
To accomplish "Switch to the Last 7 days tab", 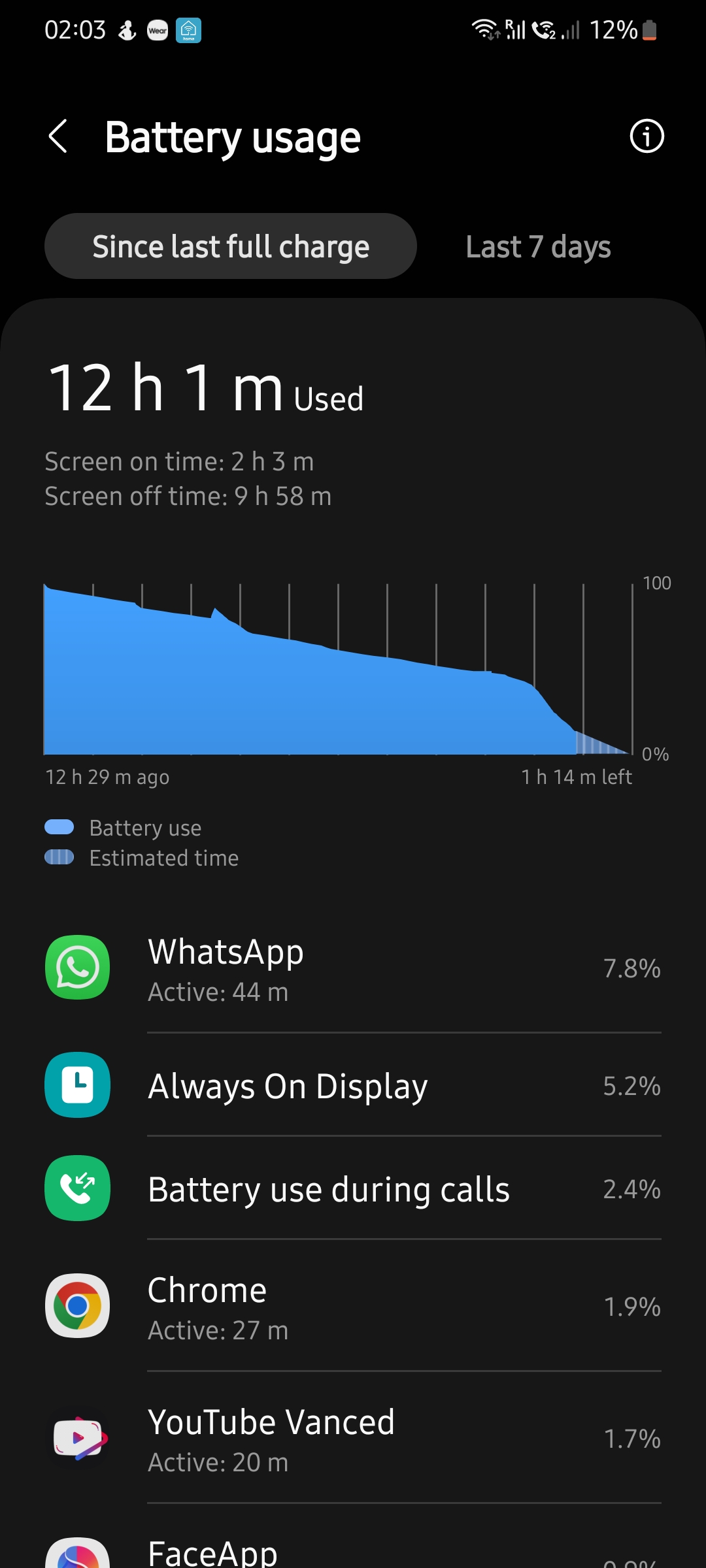I will (x=538, y=246).
